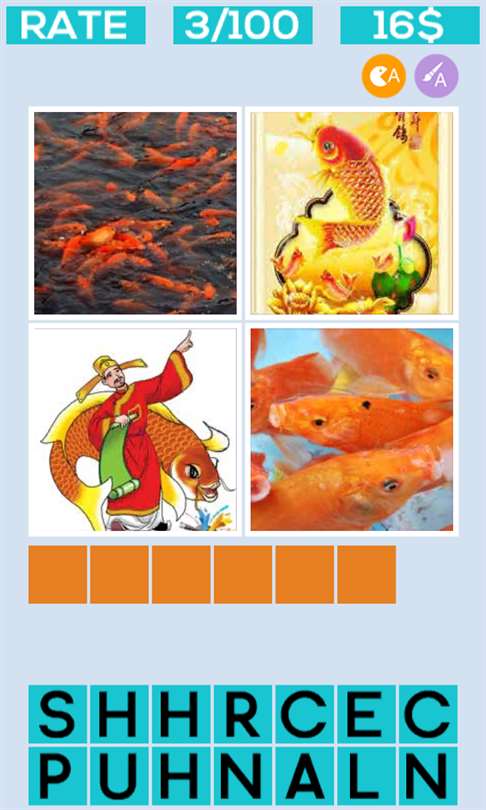This screenshot has width=486, height=810.
Task: Choose the letter R tile
Action: pos(243,714)
